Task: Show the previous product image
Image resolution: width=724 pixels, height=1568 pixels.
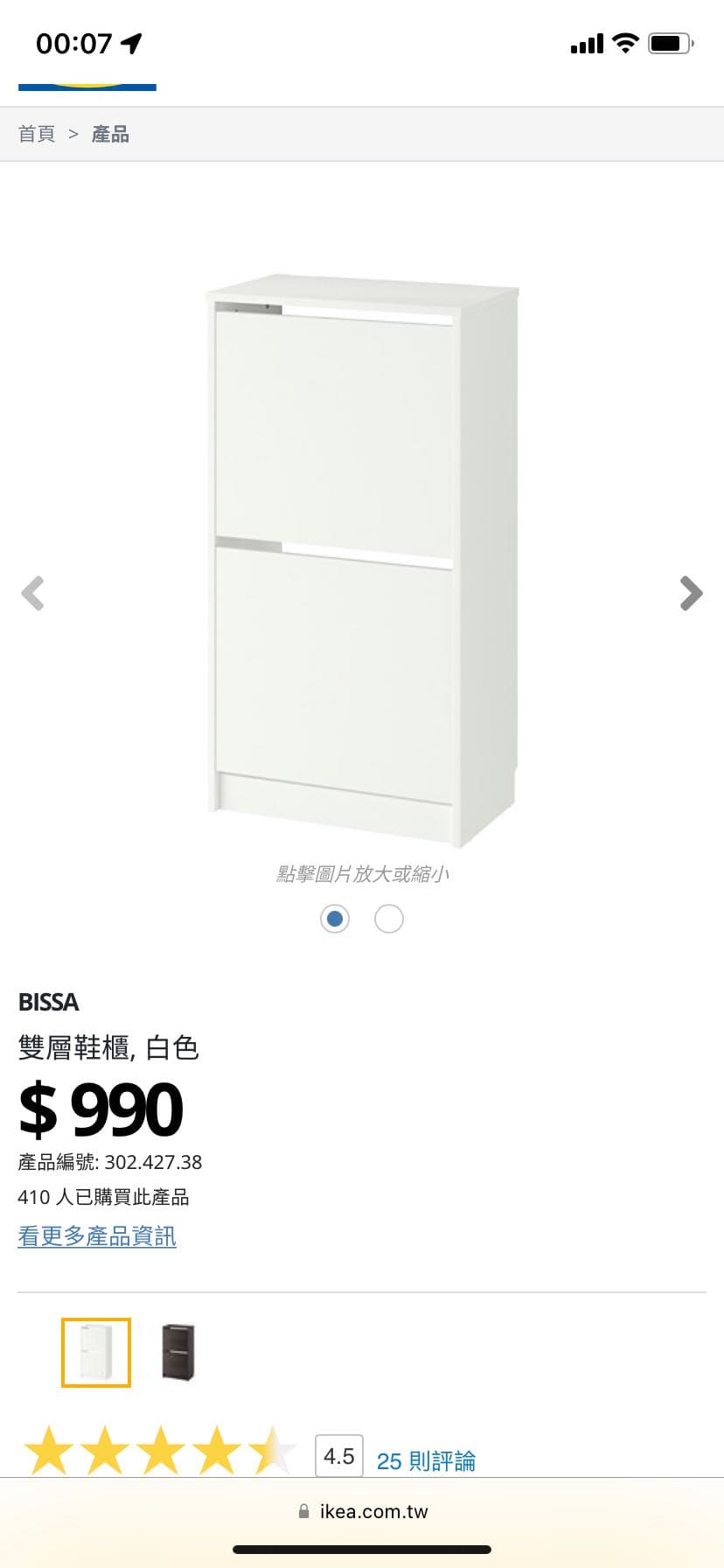Action: pyautogui.click(x=32, y=593)
